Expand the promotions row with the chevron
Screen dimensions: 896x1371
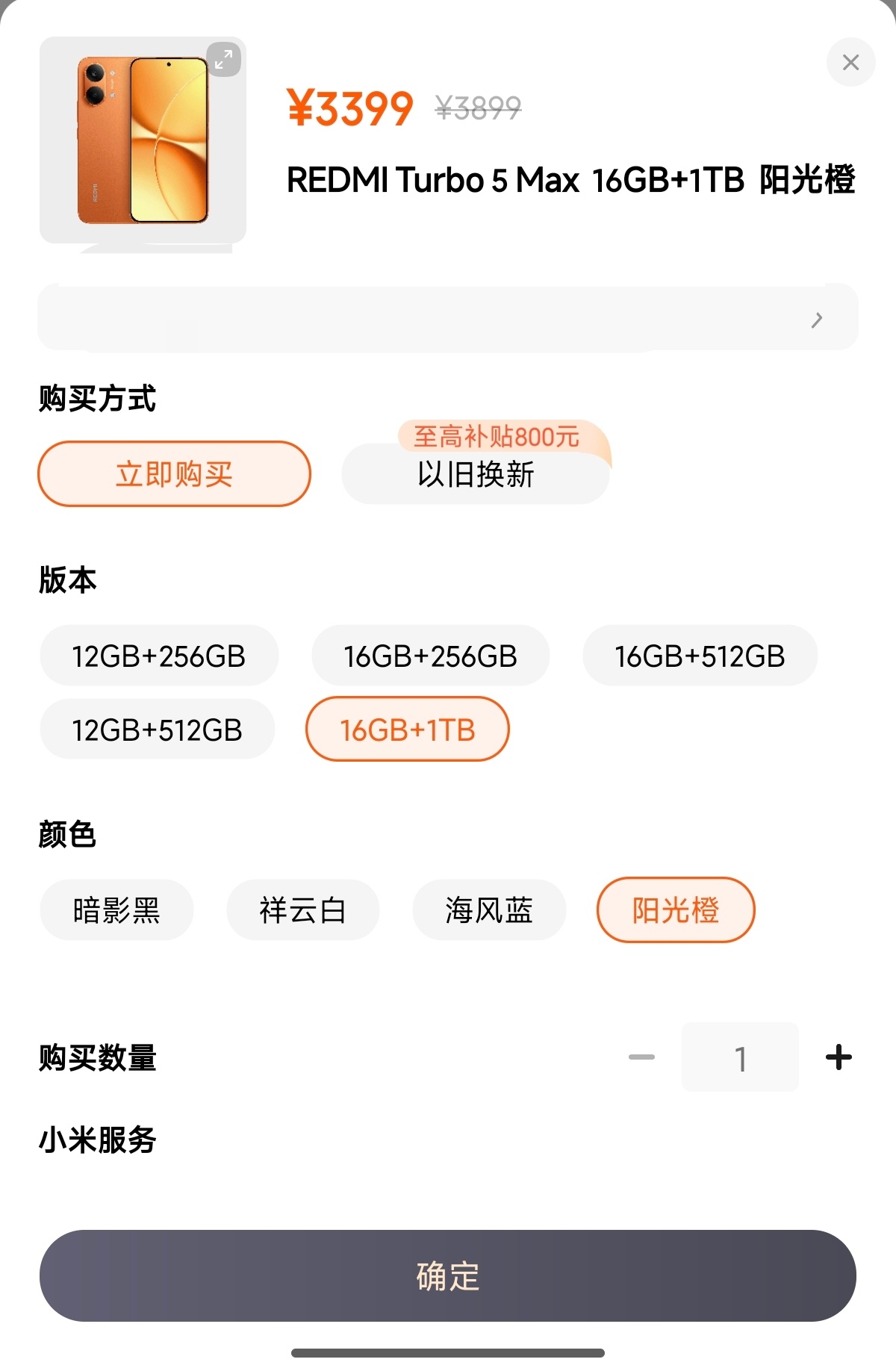(815, 318)
